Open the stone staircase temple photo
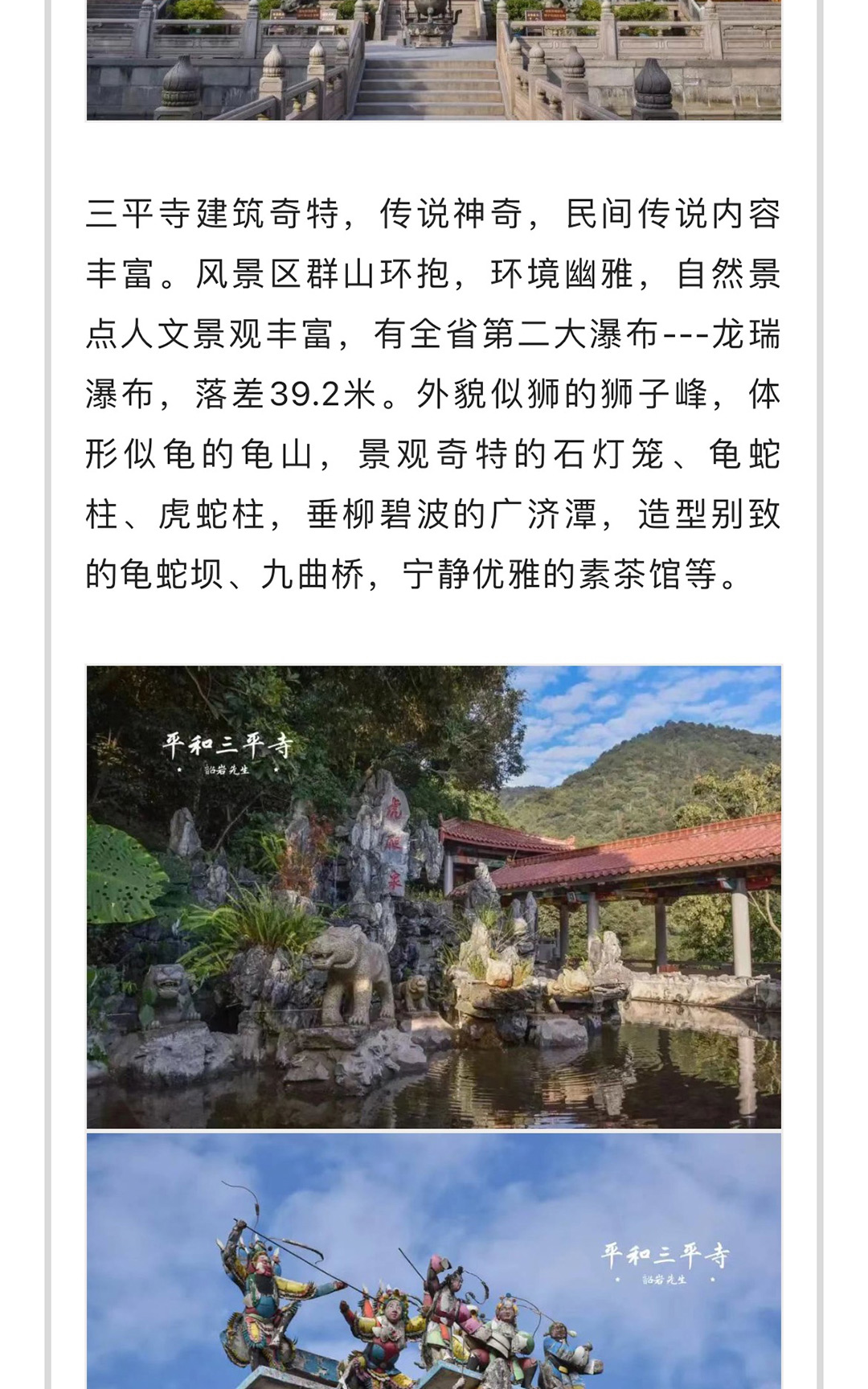Image resolution: width=868 pixels, height=1389 pixels. pyautogui.click(x=434, y=60)
